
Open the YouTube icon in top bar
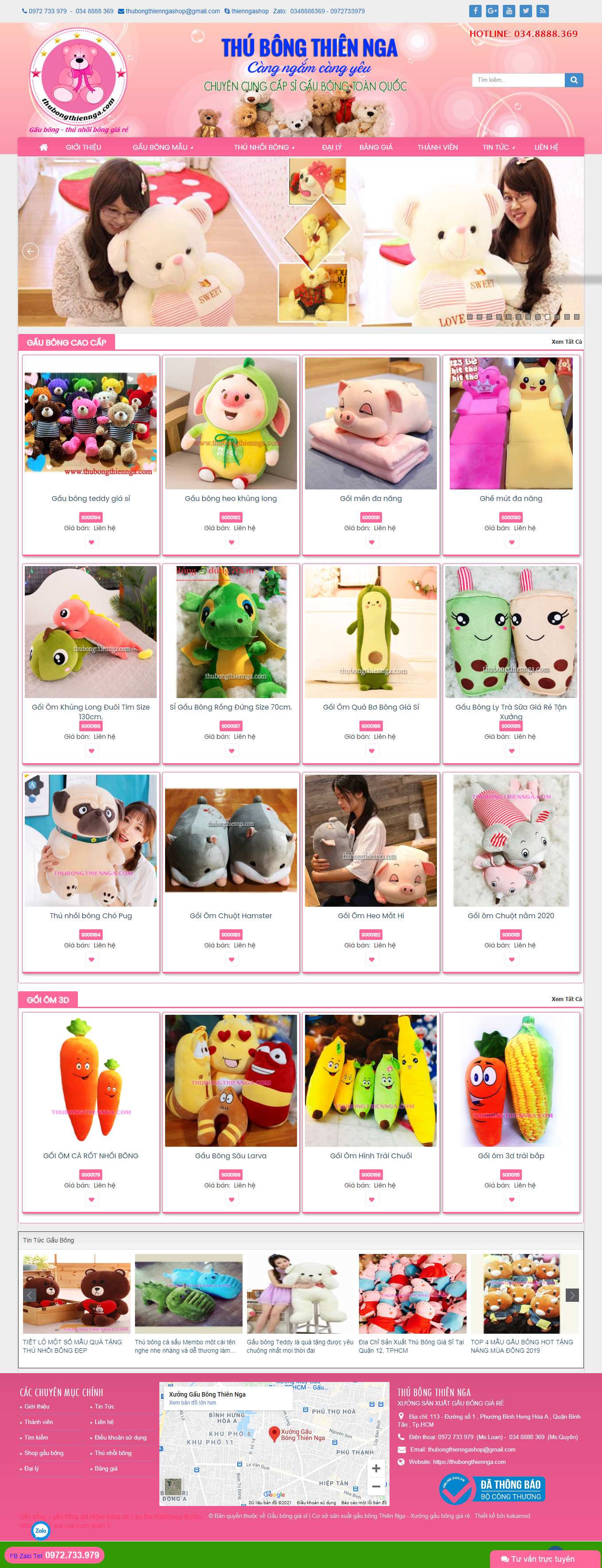coord(509,11)
